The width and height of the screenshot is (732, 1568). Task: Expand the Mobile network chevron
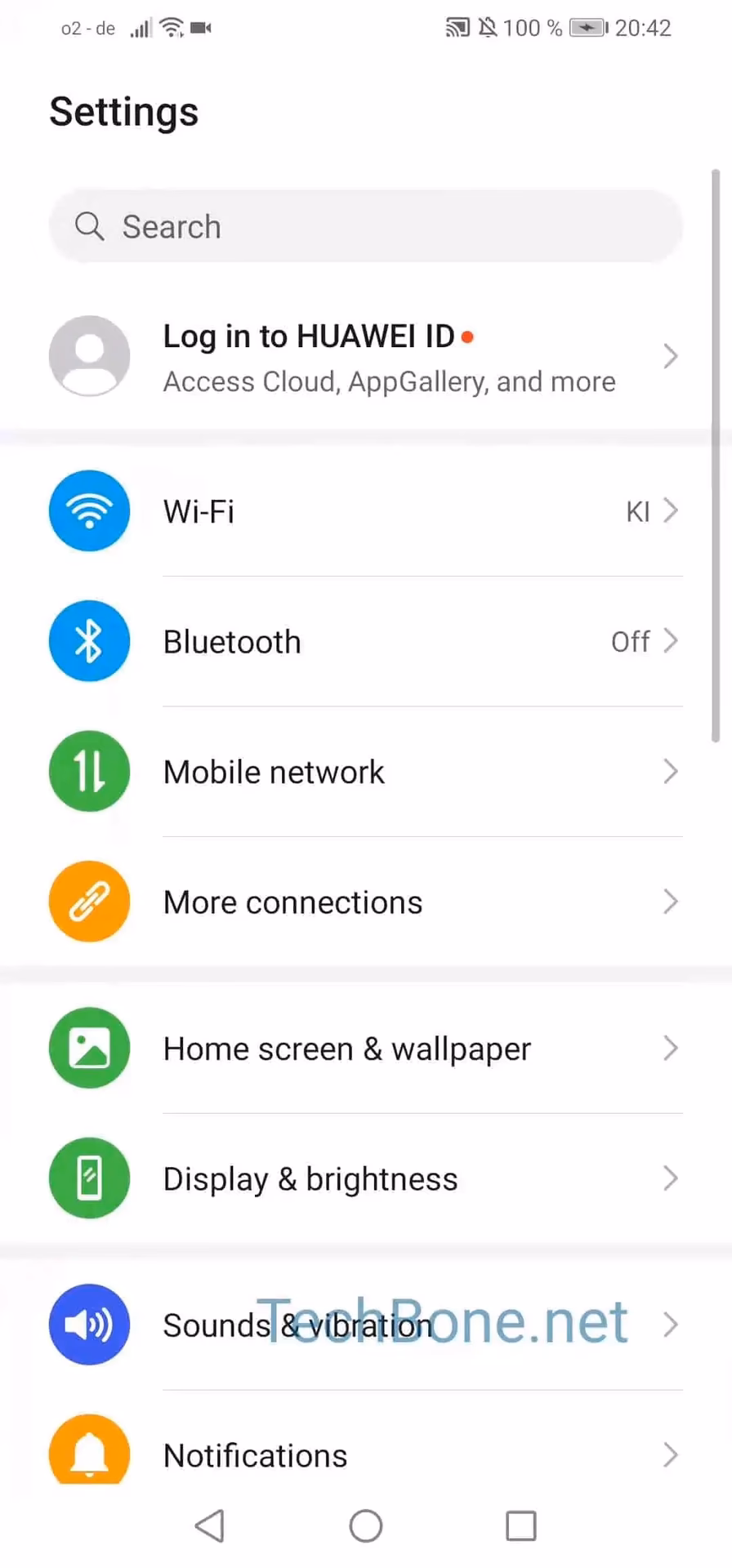tap(671, 771)
